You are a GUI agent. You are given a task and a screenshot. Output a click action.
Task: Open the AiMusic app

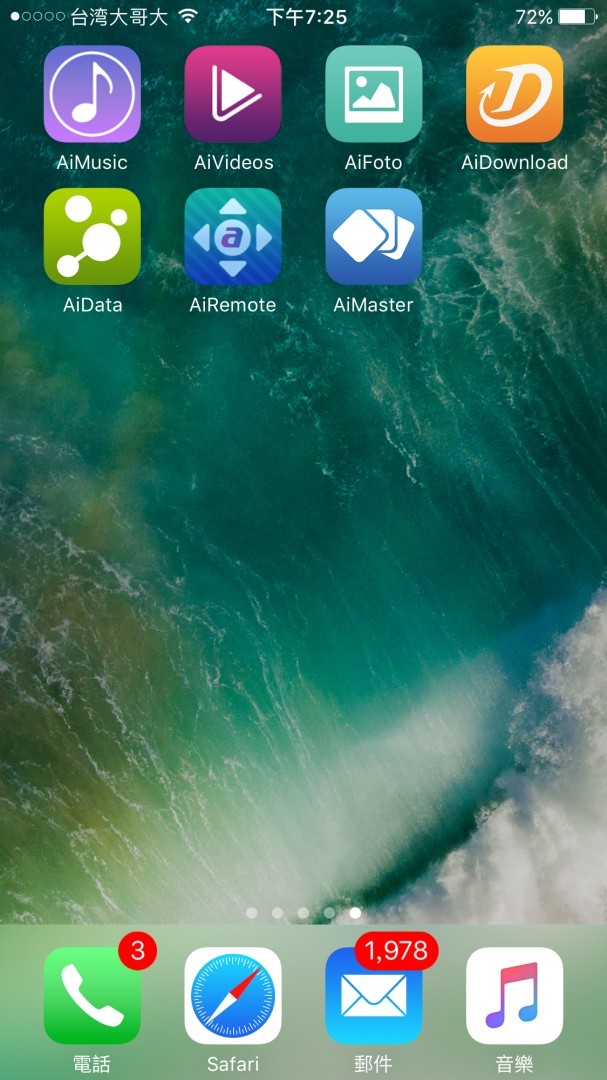click(92, 94)
